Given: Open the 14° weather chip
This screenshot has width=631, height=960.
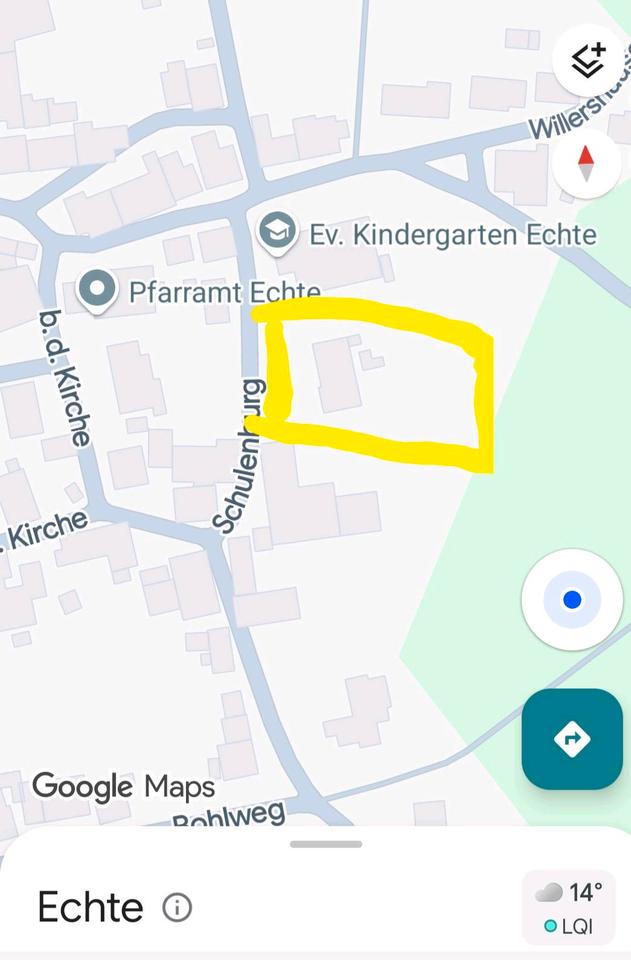Looking at the screenshot, I should [x=570, y=907].
